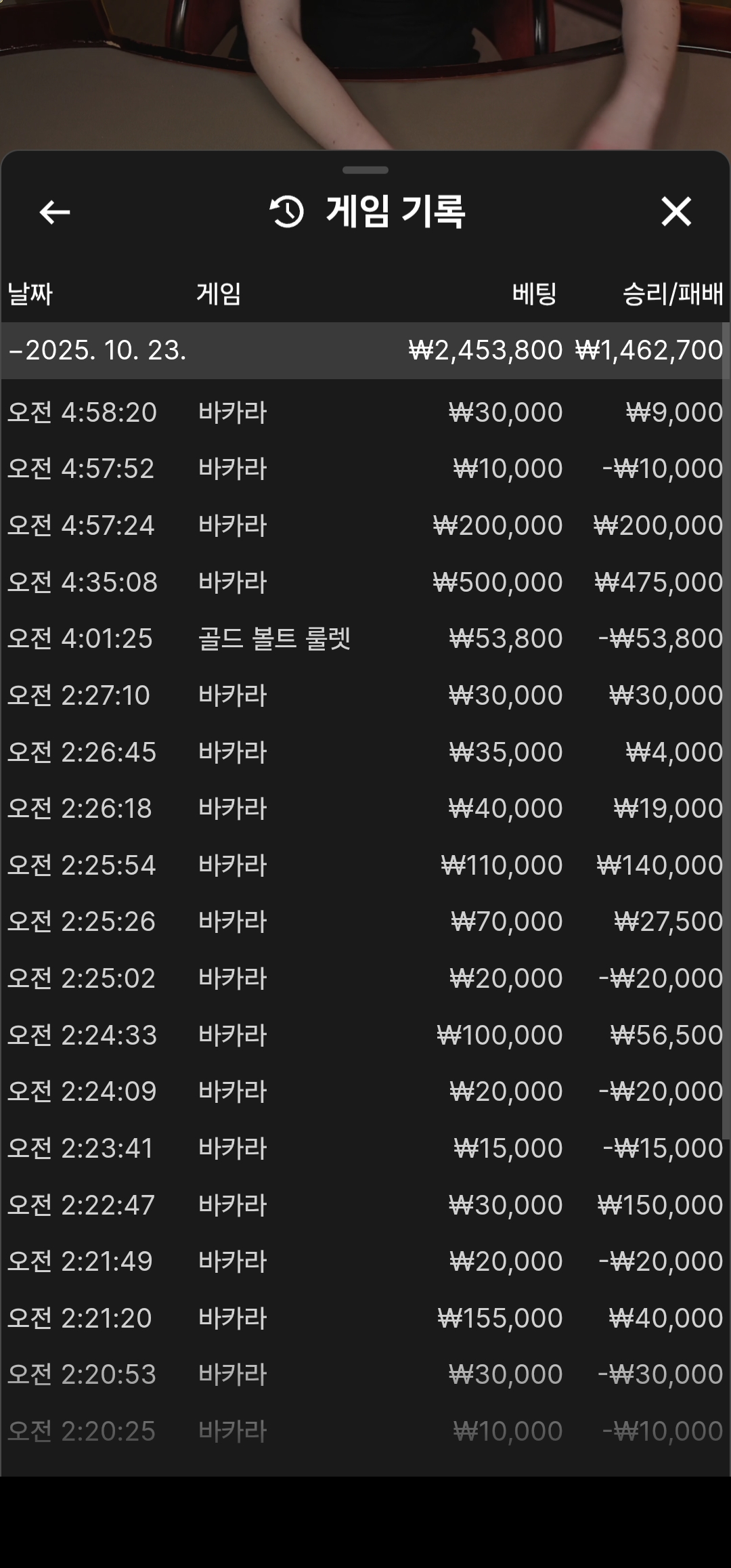731x1568 pixels.
Task: Collapse the 2025. 10. 23. date group
Action: coord(98,351)
